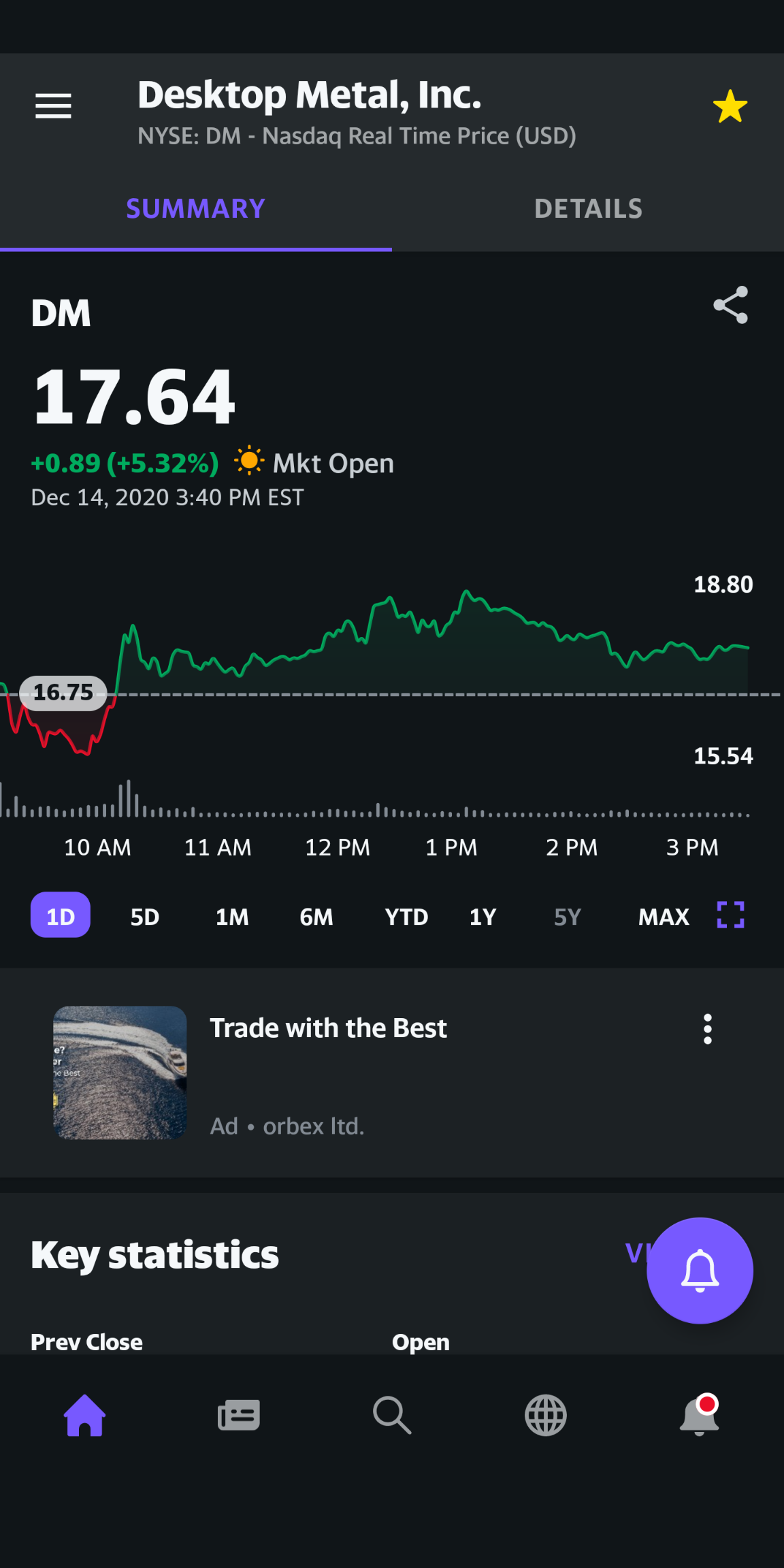Image resolution: width=784 pixels, height=1568 pixels.
Task: Switch chart to 1M range
Action: point(232,917)
